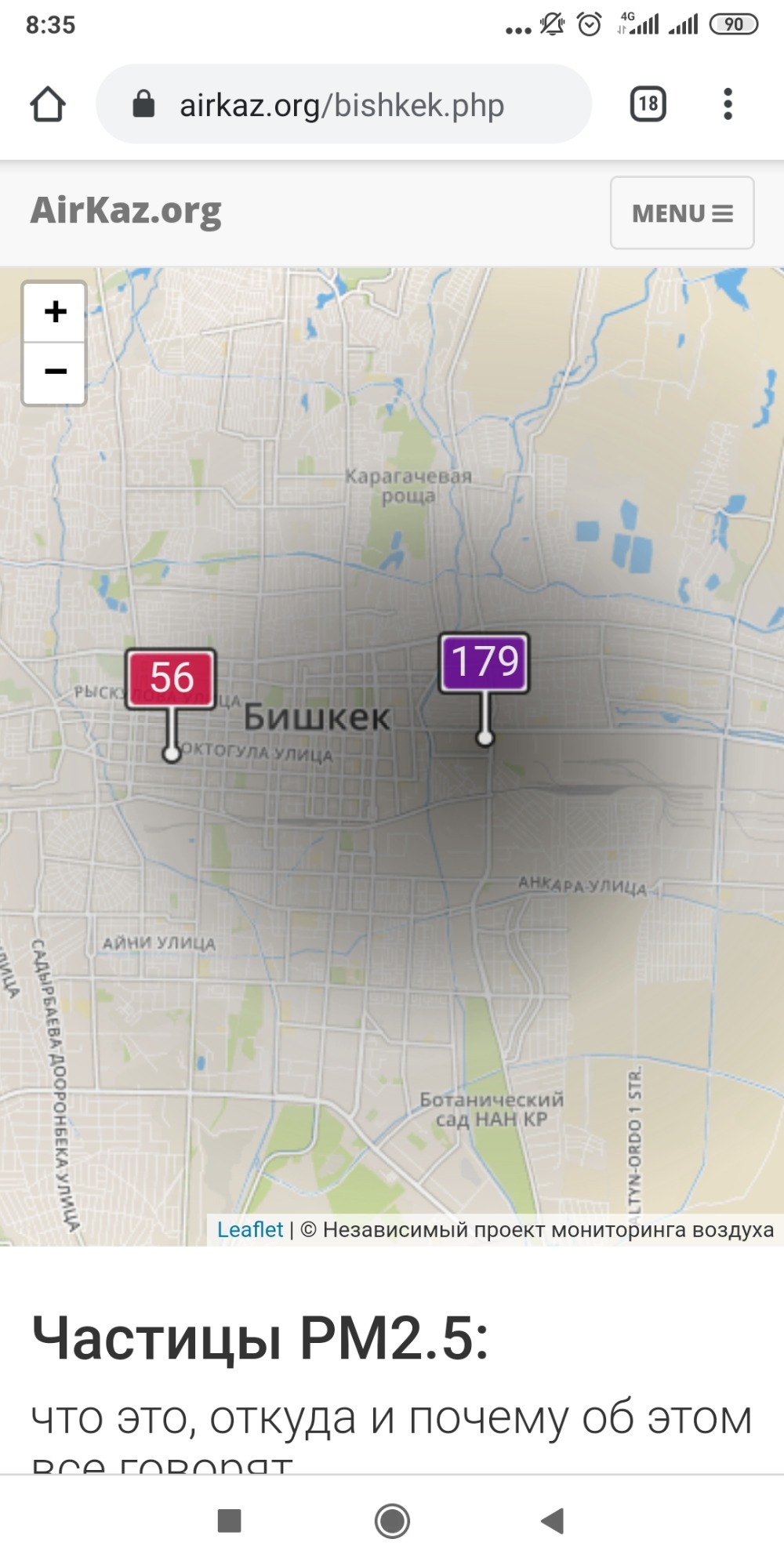Viewport: 784px width, 1568px height.
Task: Expand the site MENU button
Action: (682, 212)
